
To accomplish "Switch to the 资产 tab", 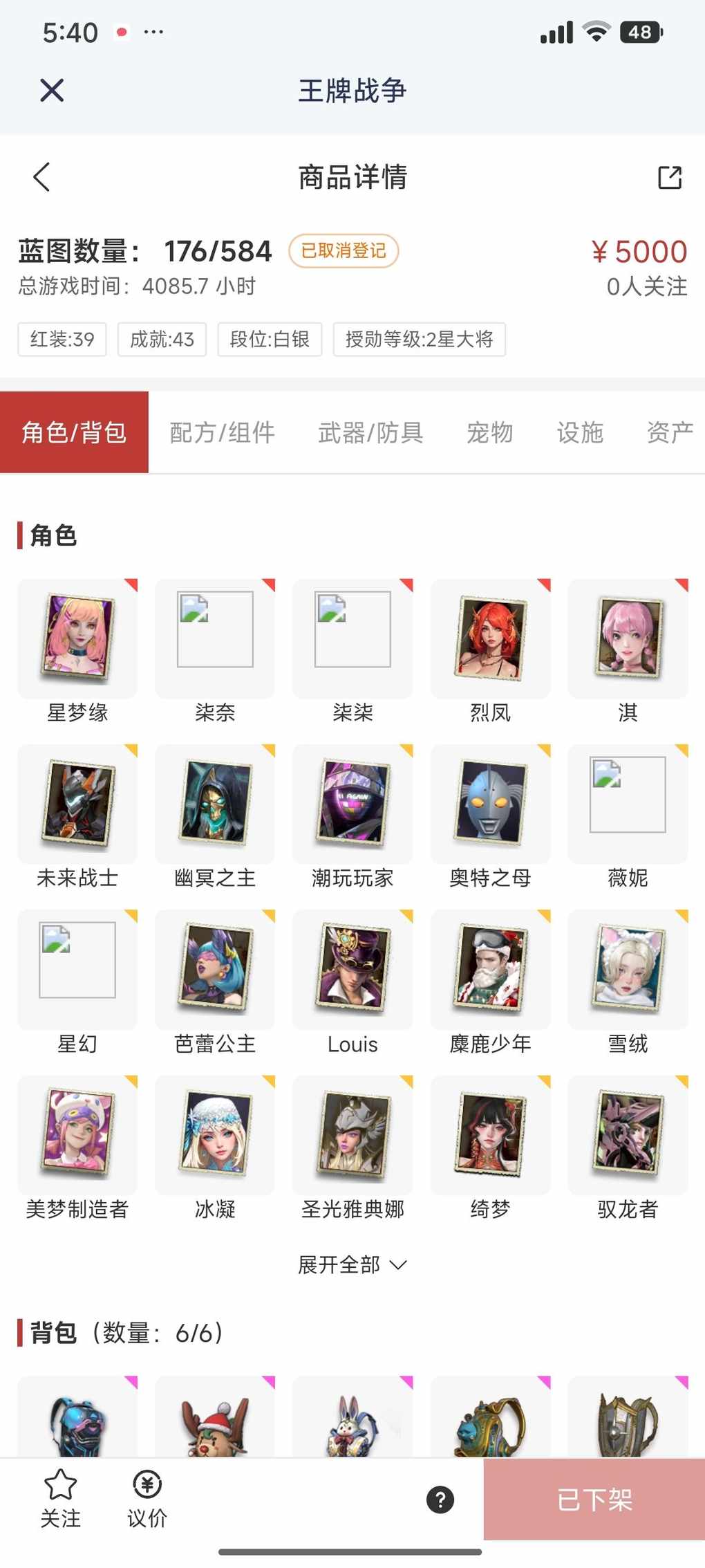I will click(x=669, y=433).
